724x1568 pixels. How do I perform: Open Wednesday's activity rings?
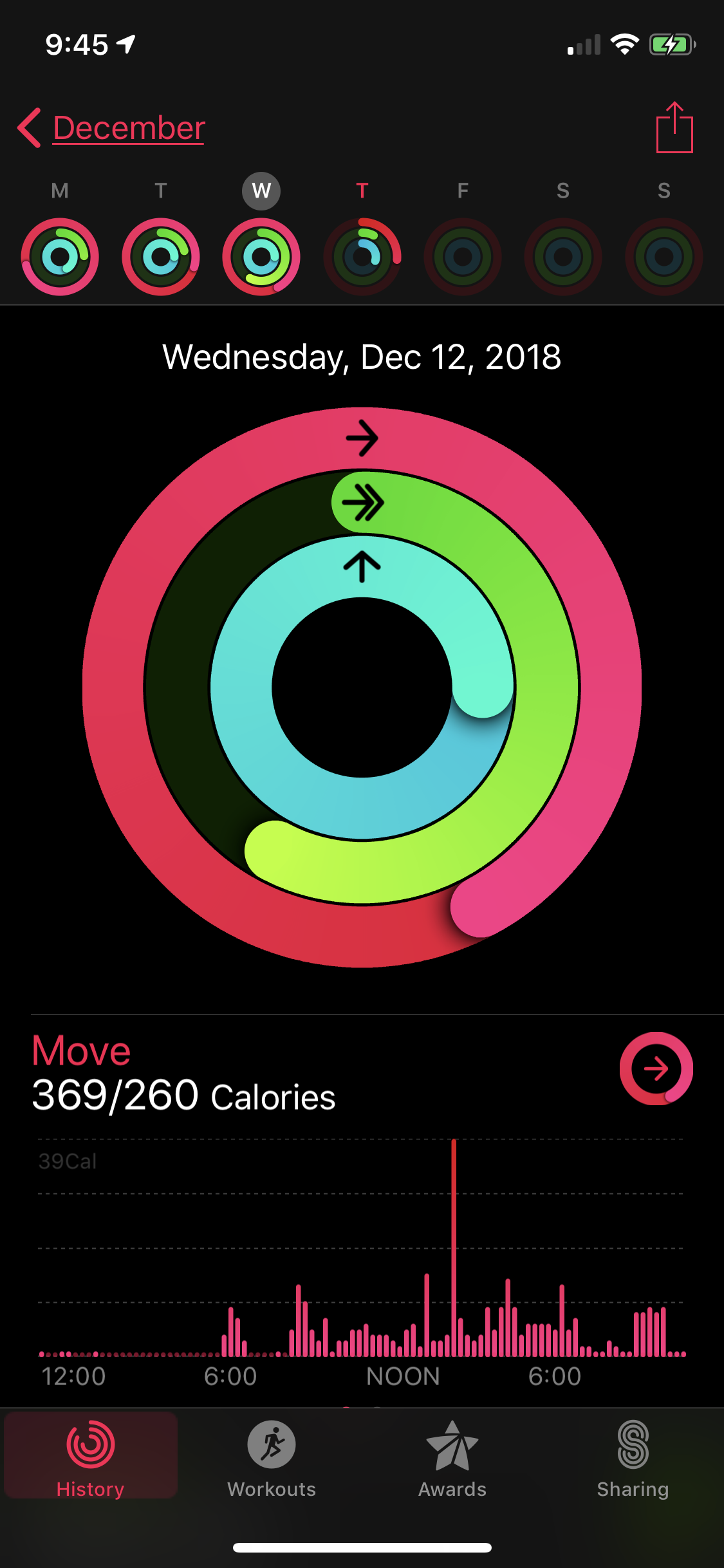[x=261, y=256]
